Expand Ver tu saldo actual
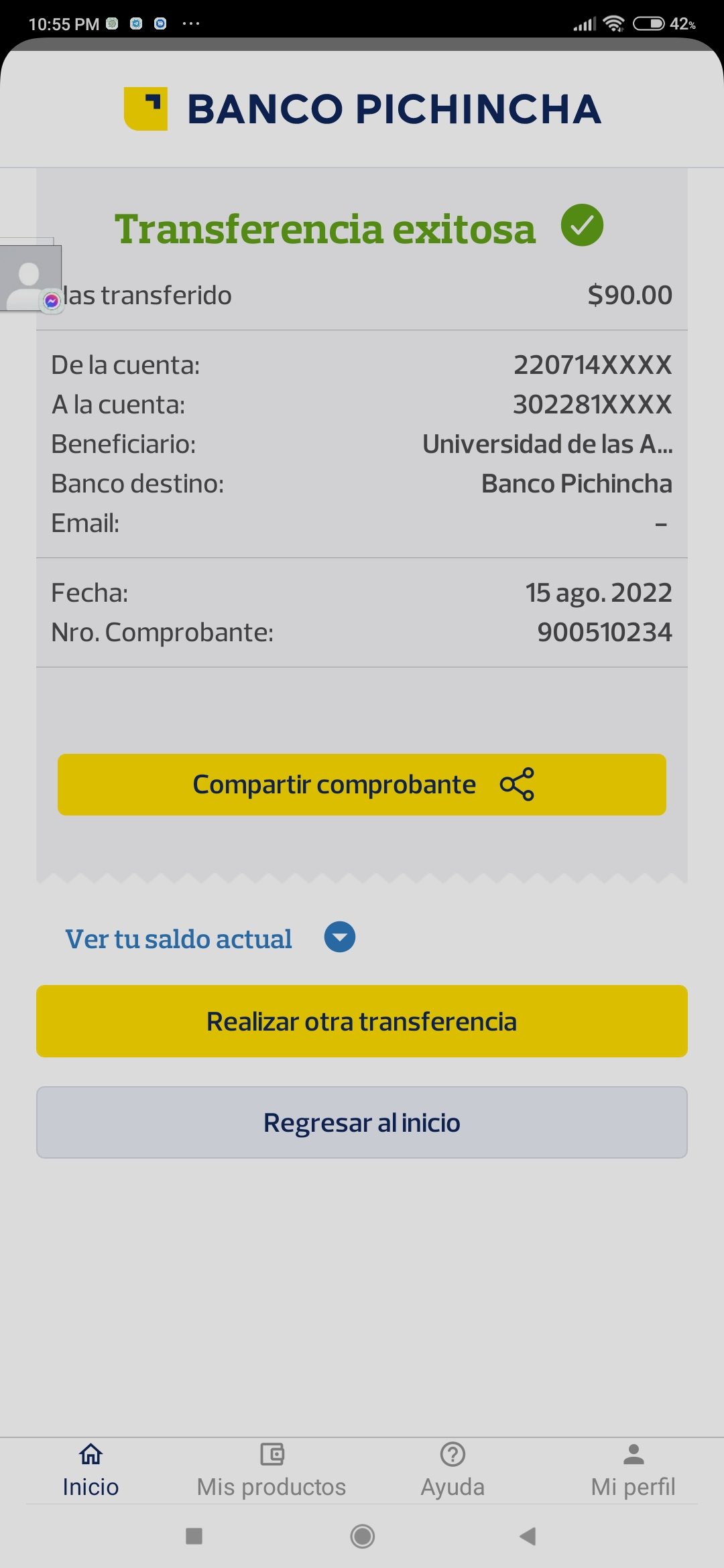The height and width of the screenshot is (1568, 724). point(339,937)
